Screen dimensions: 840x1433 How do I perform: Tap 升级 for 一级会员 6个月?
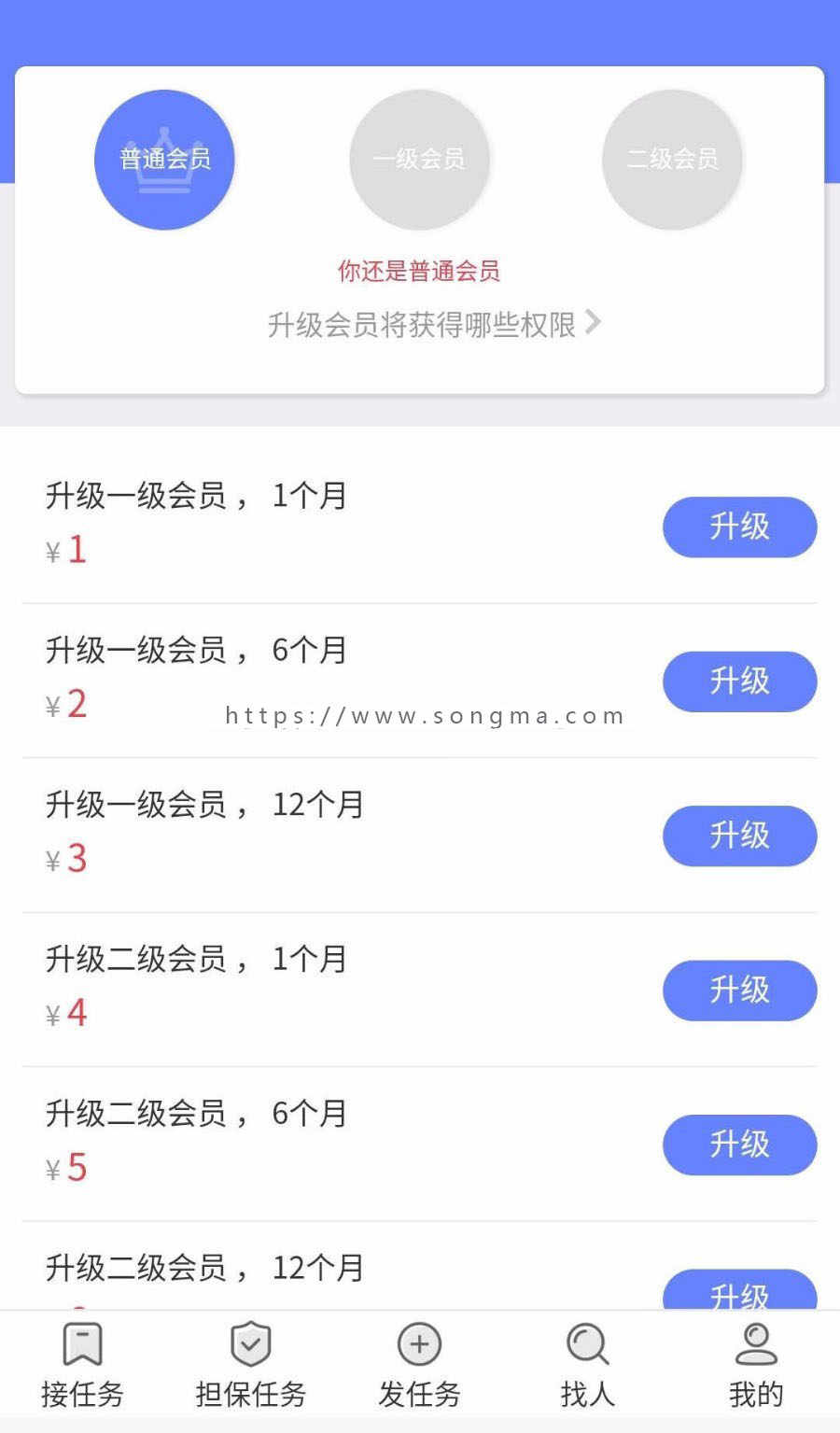[x=739, y=681]
